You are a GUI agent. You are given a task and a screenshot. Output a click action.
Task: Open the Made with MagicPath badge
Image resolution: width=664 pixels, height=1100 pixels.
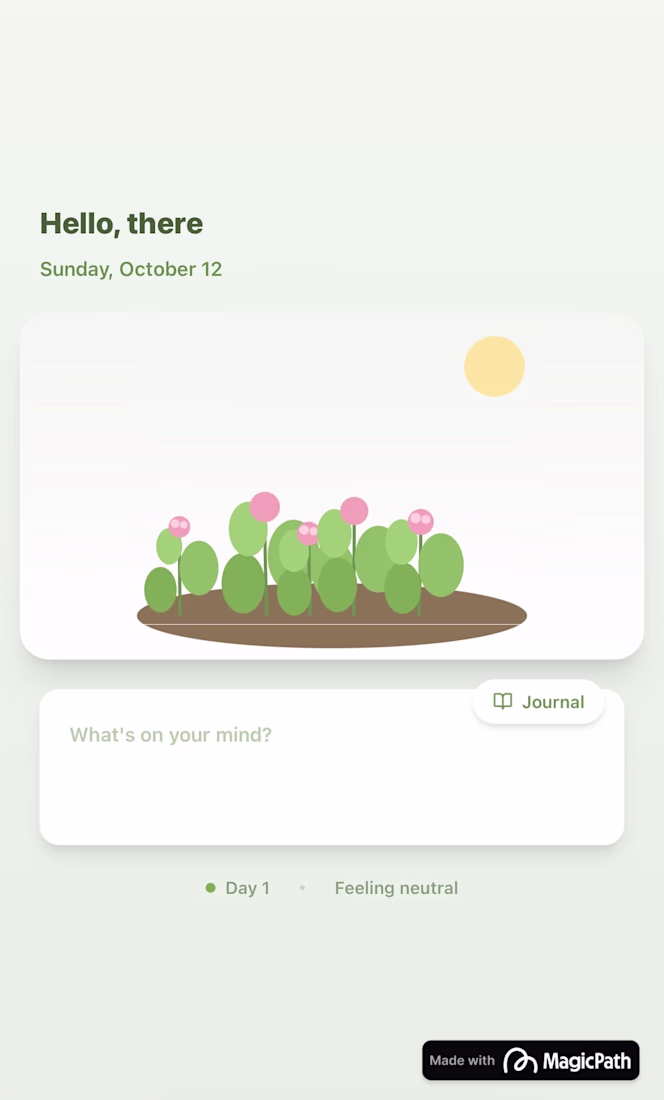click(530, 1060)
